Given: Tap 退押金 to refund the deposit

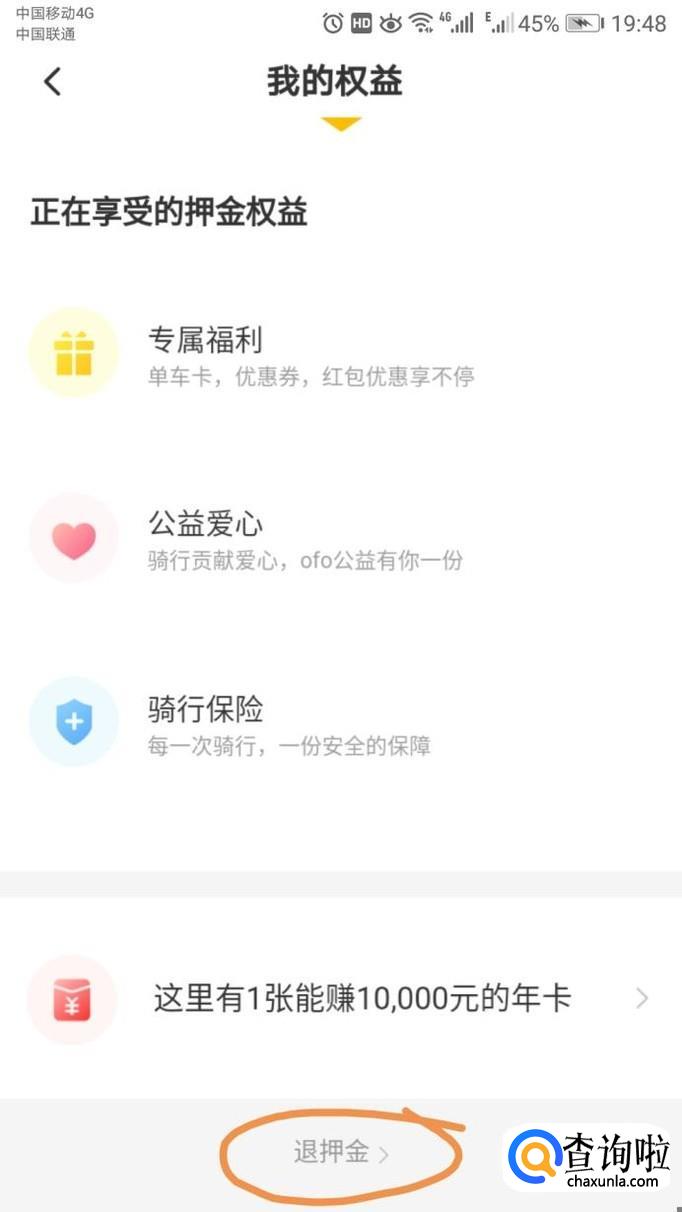Looking at the screenshot, I should click(340, 1152).
